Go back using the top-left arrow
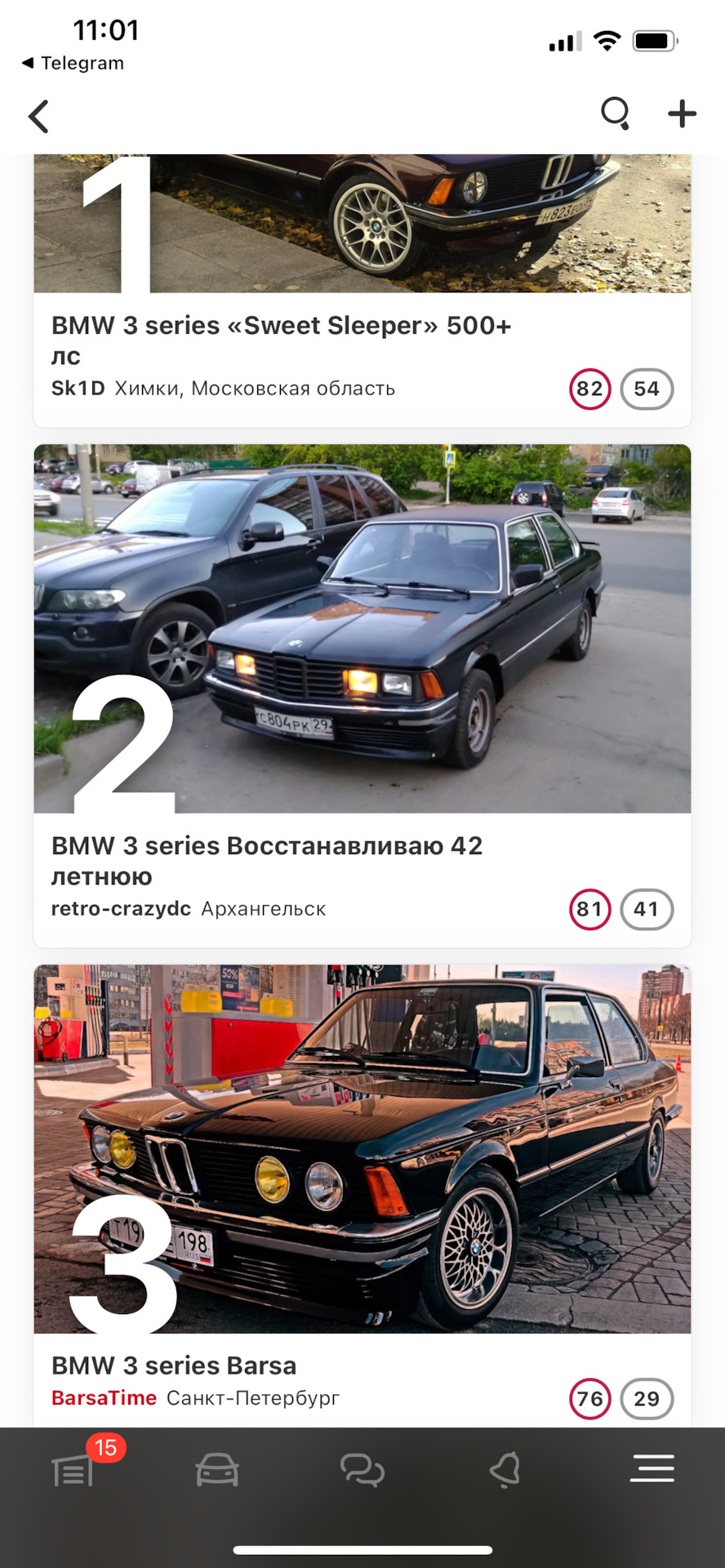The width and height of the screenshot is (725, 1568). 38,116
